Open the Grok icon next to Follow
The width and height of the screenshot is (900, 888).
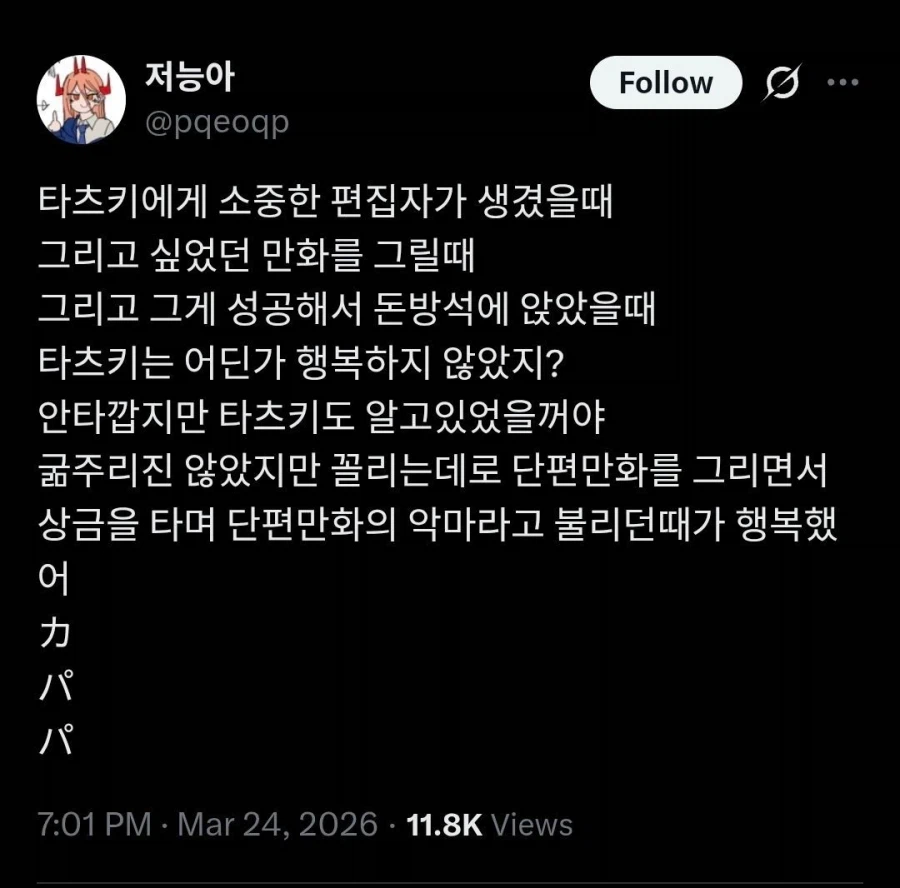[781, 84]
